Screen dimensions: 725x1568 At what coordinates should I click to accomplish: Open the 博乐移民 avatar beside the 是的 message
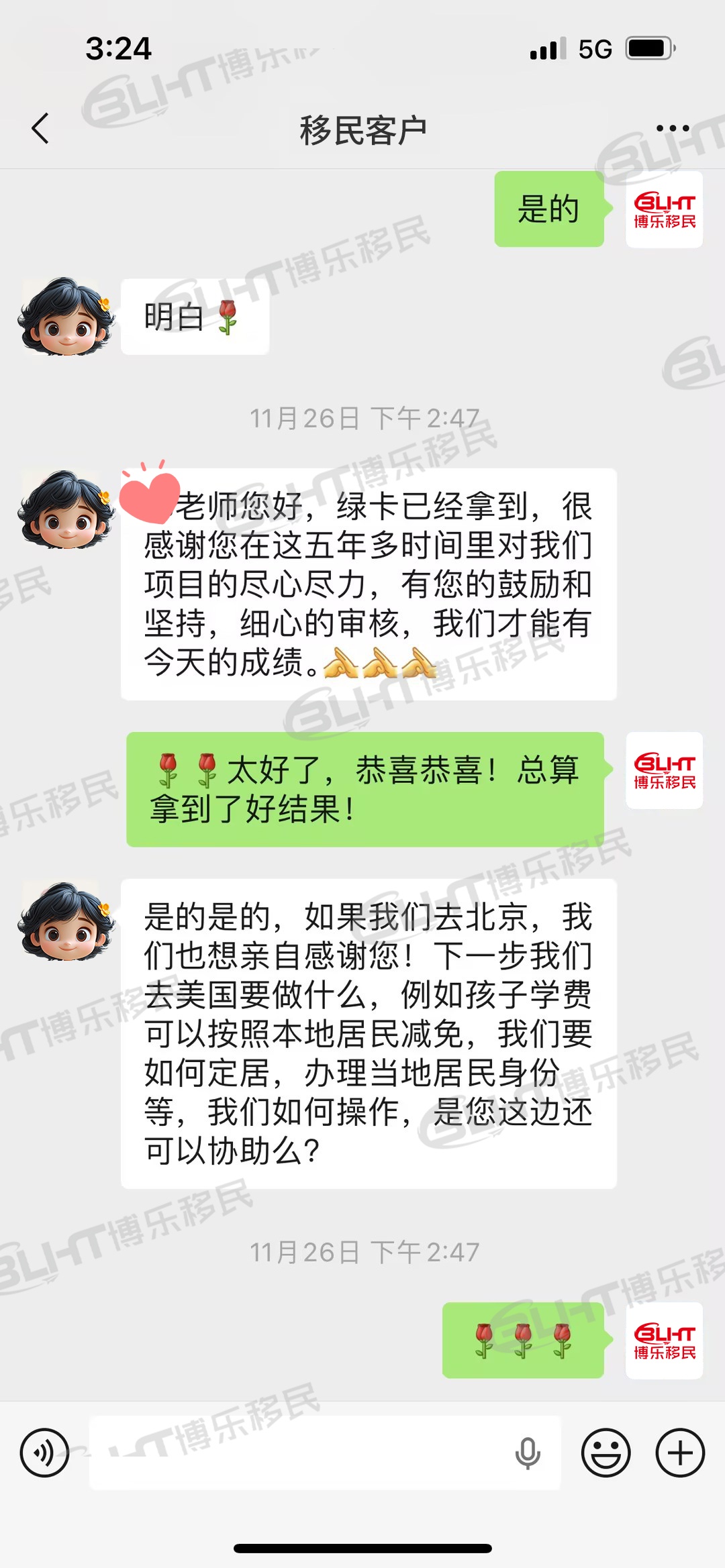664,209
